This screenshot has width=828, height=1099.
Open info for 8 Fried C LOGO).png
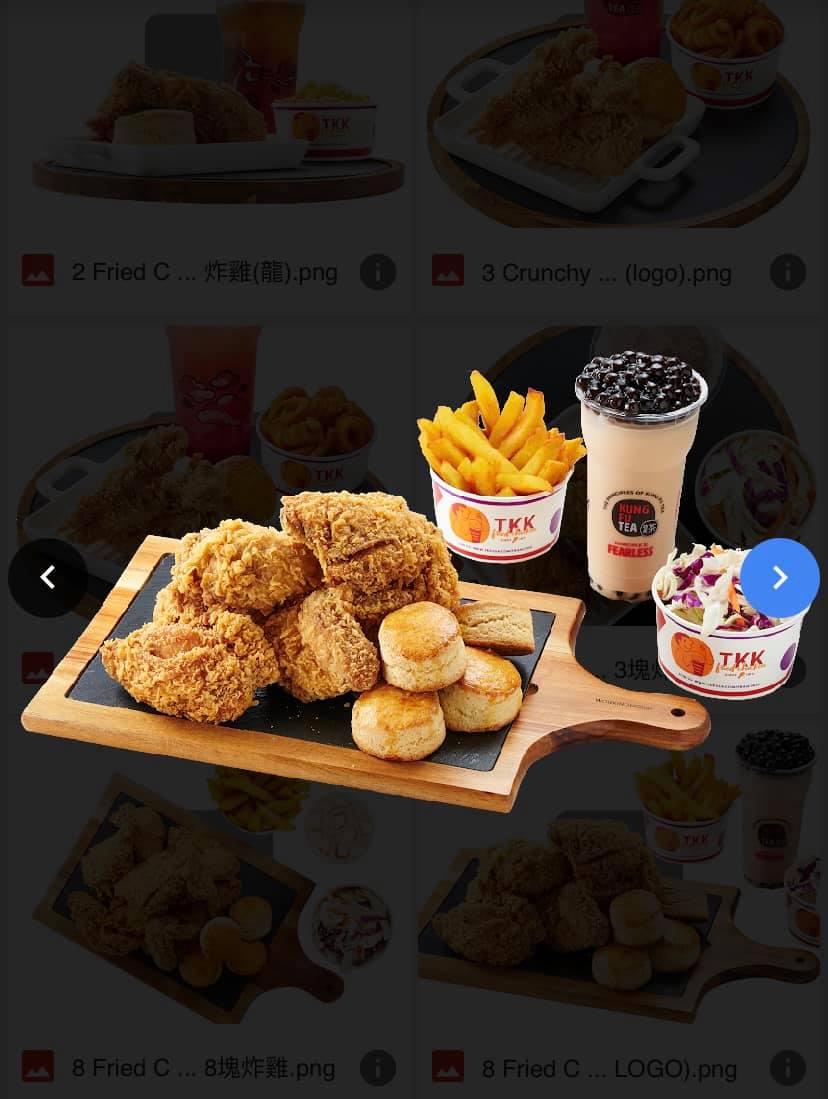(x=788, y=1067)
